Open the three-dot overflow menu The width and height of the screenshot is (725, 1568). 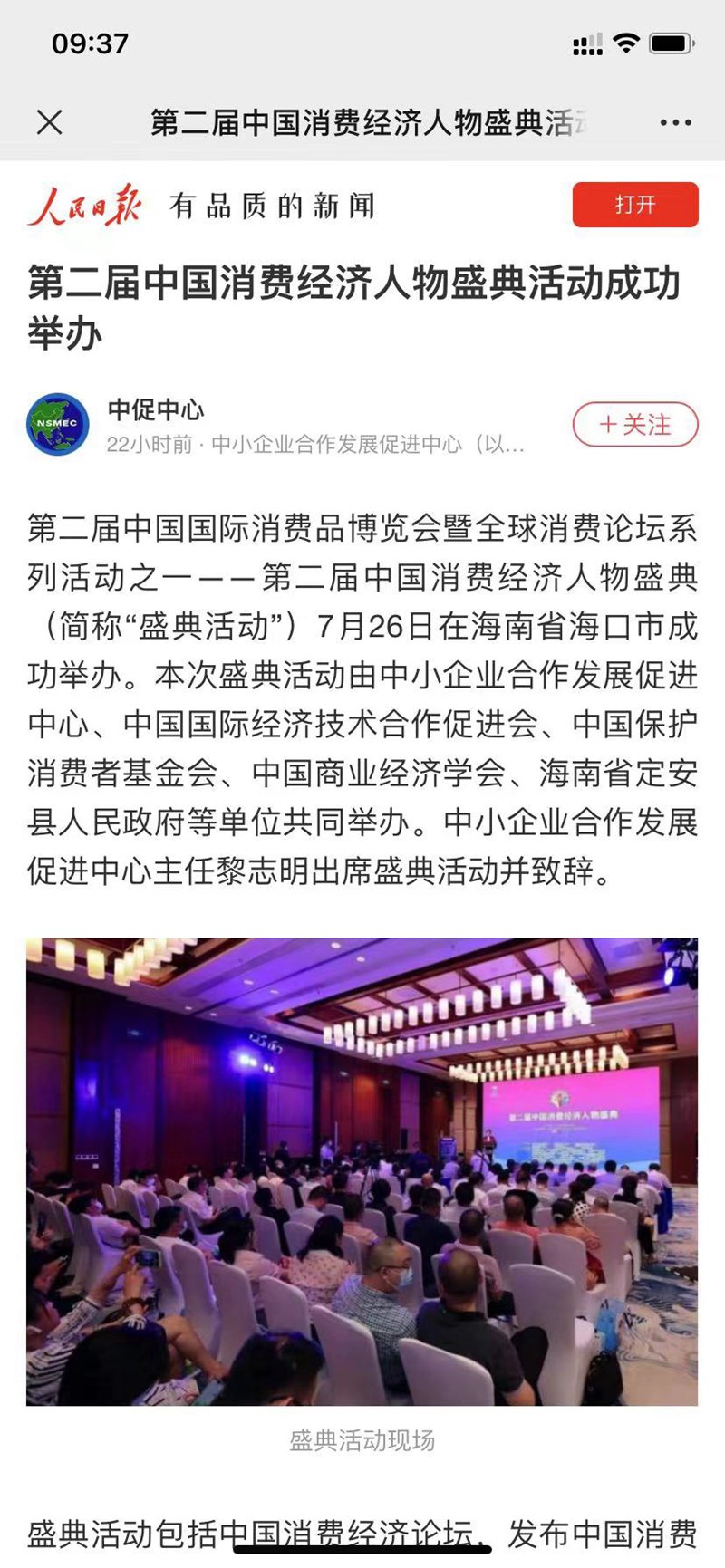[x=675, y=123]
